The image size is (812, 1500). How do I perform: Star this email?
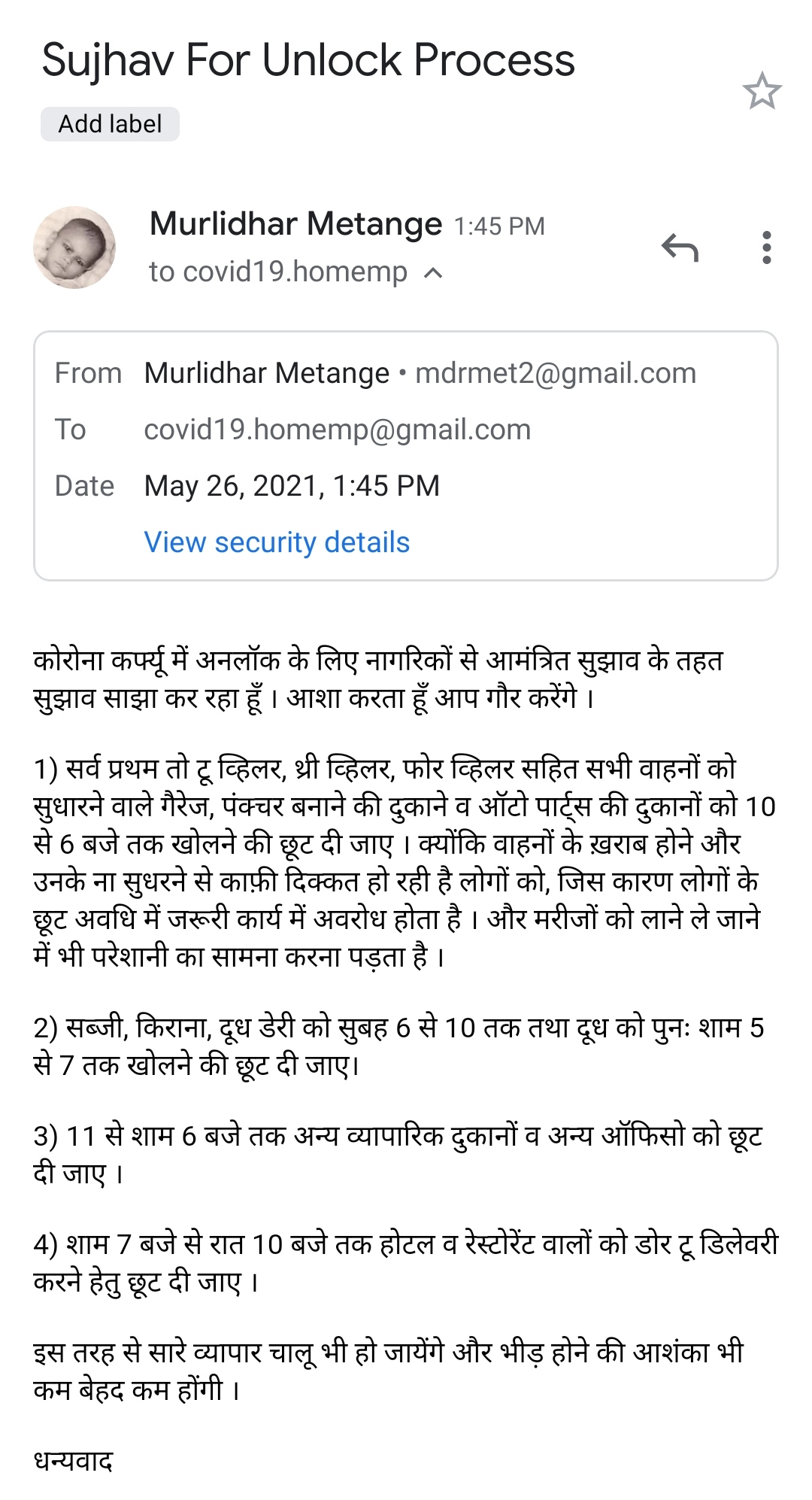point(762,91)
